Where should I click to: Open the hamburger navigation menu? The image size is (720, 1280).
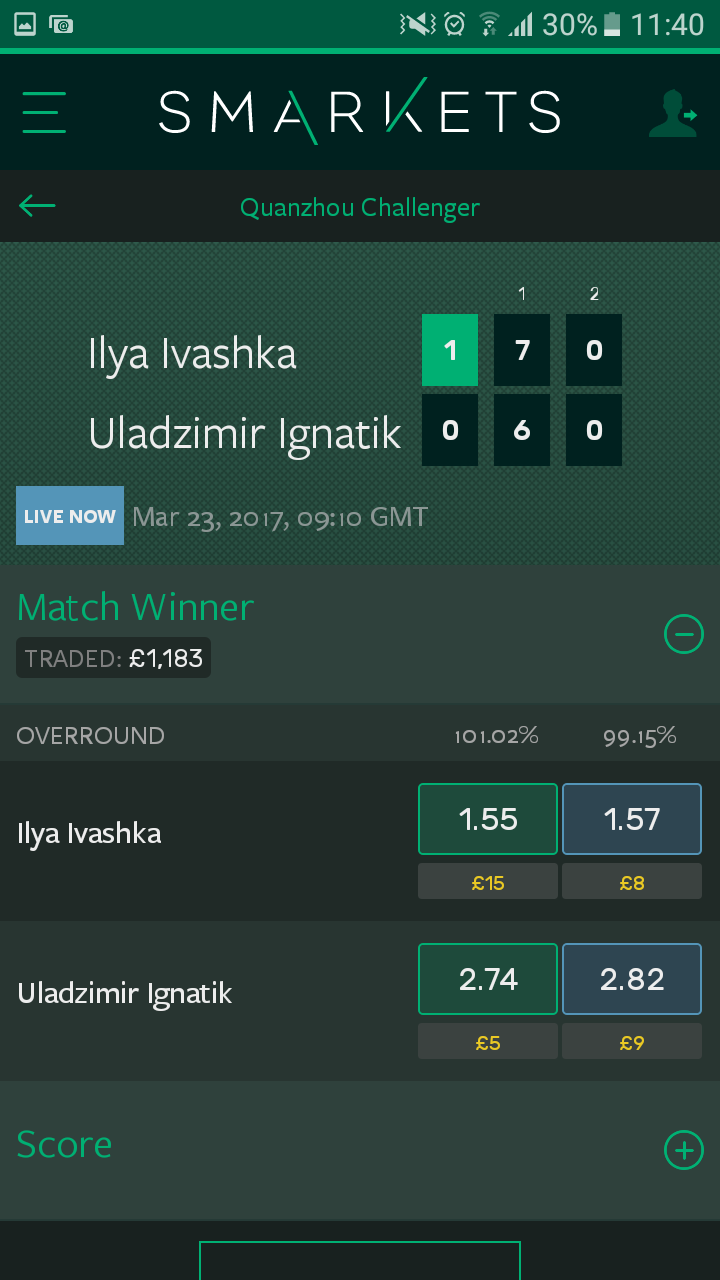coord(44,111)
